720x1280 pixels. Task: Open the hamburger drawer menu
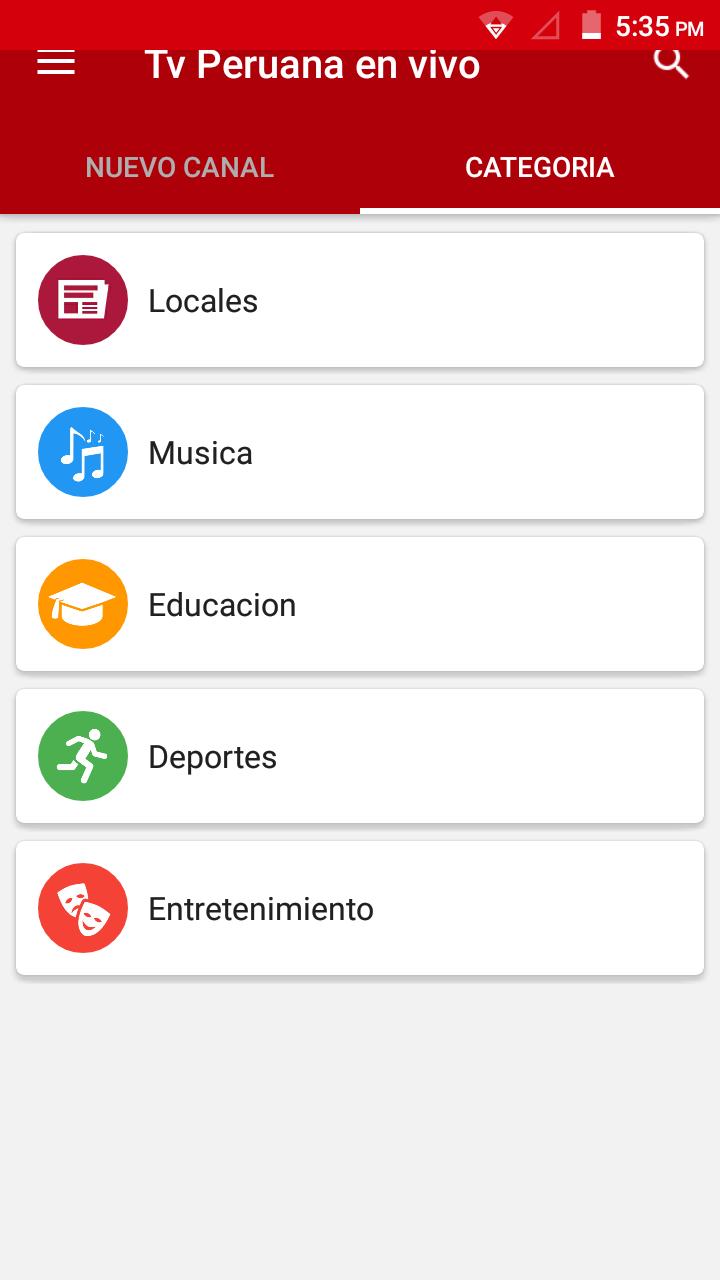click(56, 63)
